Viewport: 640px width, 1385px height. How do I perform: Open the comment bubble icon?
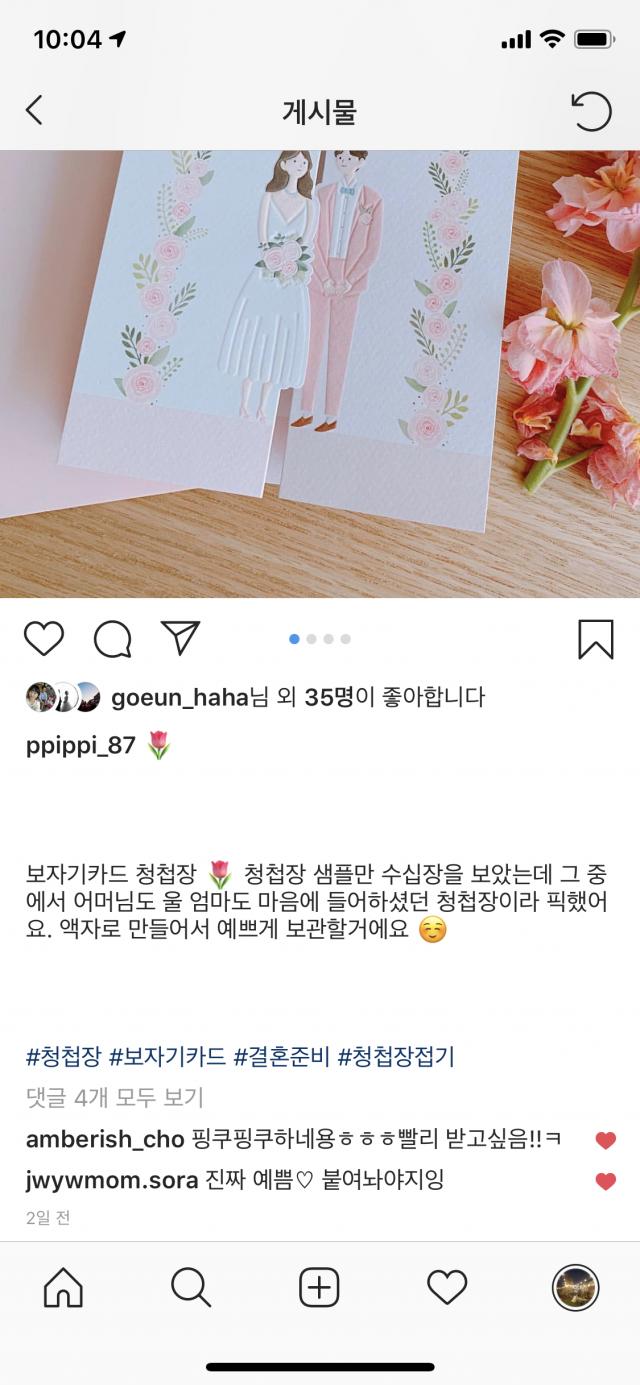pyautogui.click(x=112, y=638)
